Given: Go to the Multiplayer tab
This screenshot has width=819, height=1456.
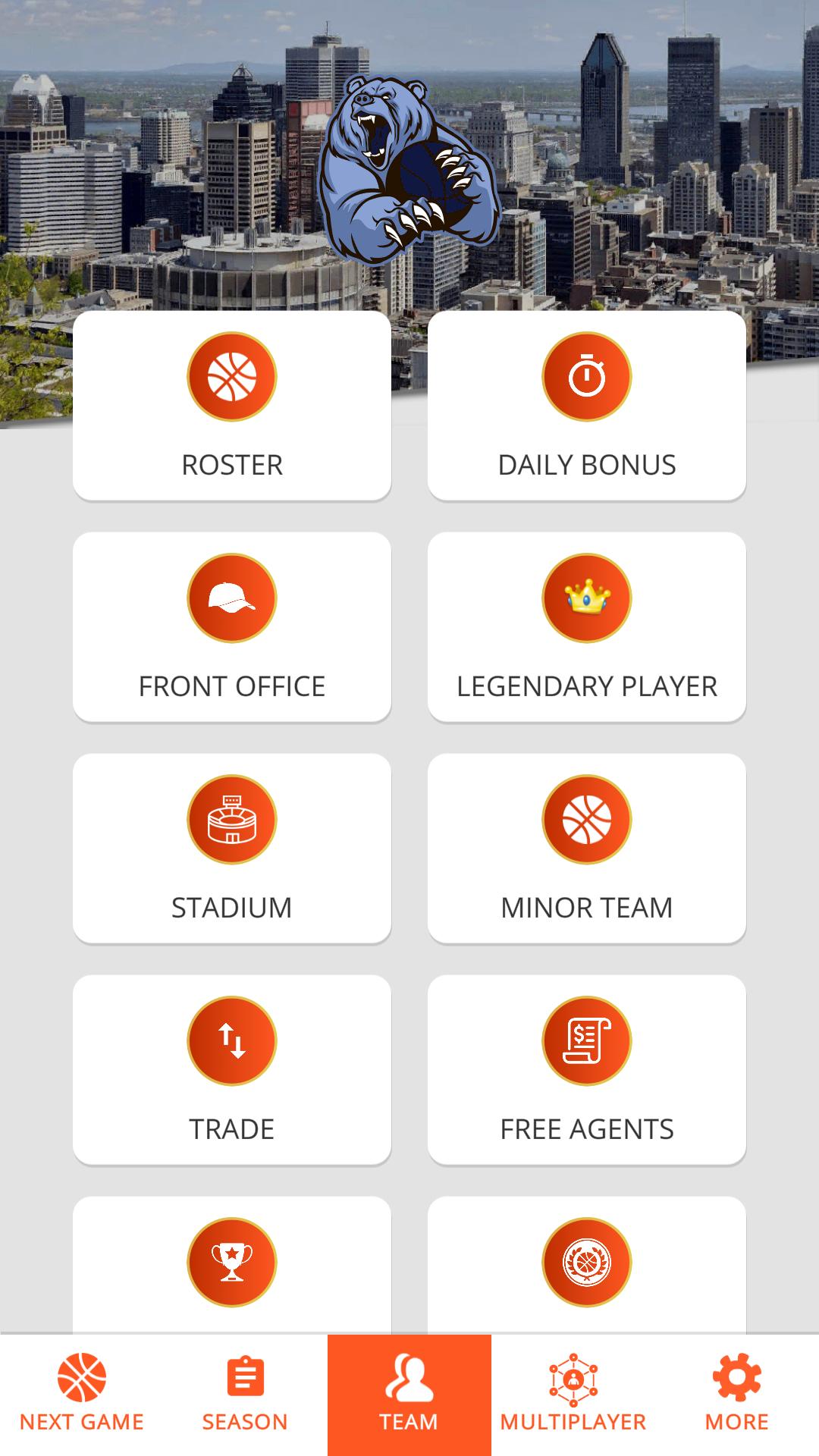Looking at the screenshot, I should (x=573, y=1395).
